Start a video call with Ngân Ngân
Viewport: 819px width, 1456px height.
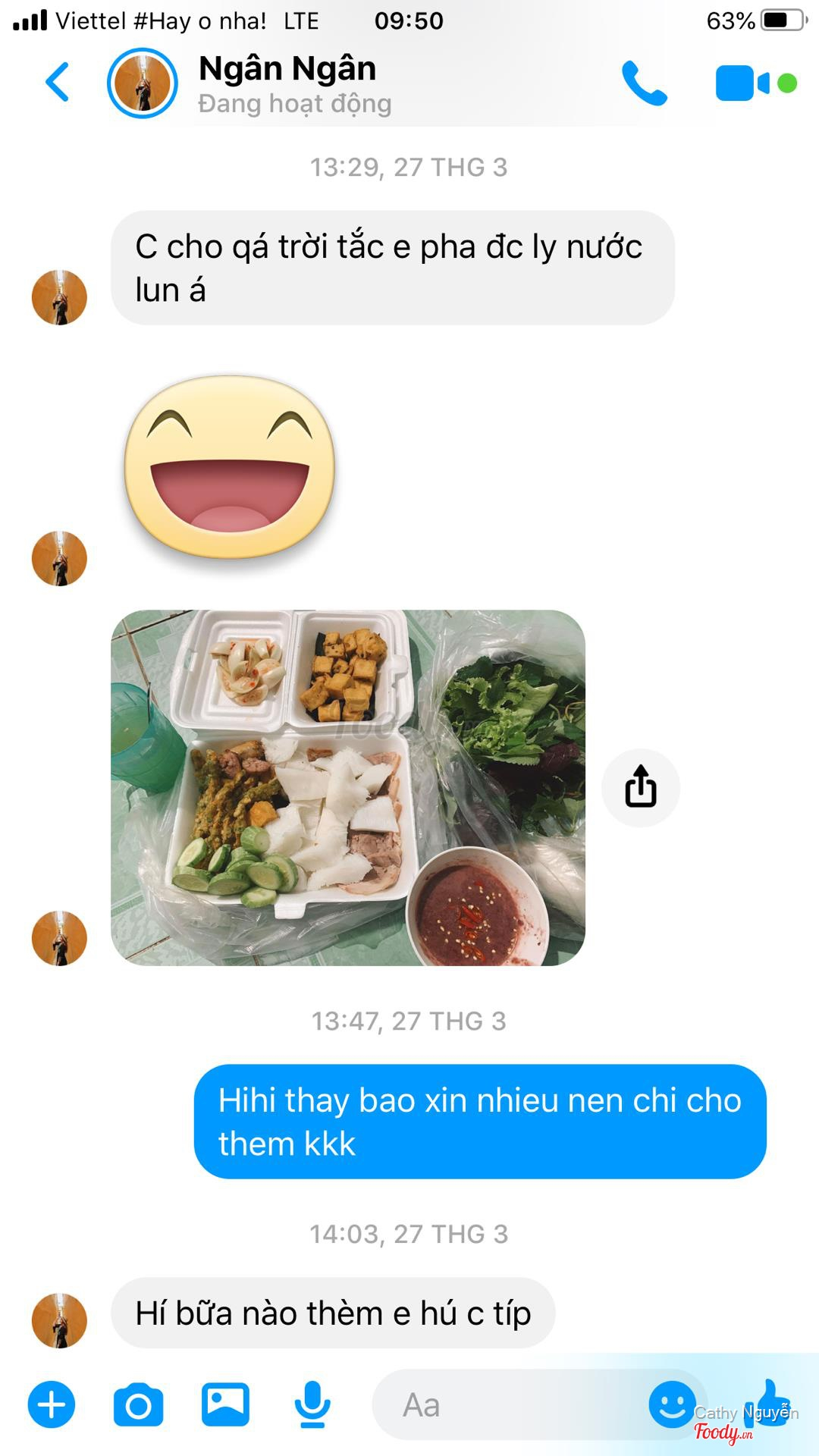click(742, 83)
